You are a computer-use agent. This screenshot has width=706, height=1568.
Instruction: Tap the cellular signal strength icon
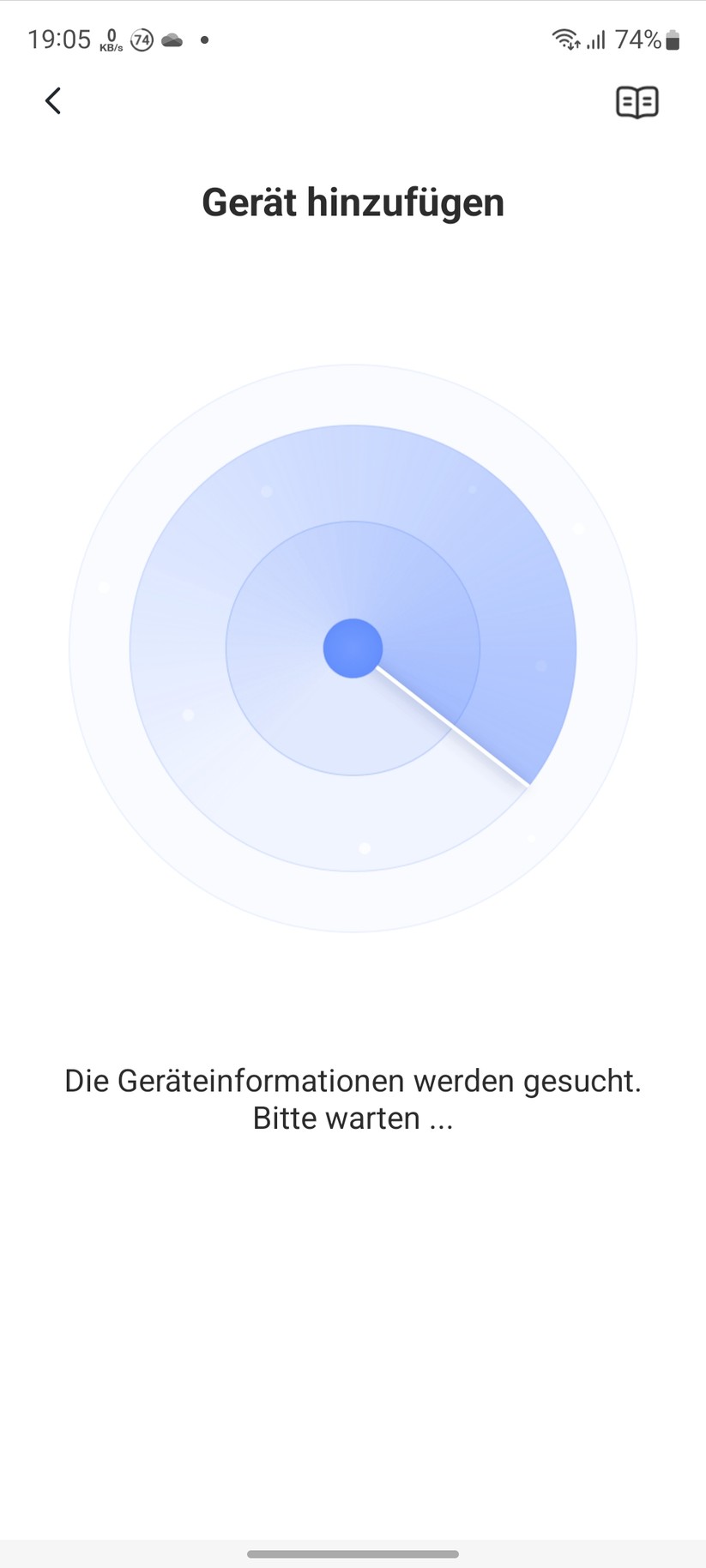pos(595,39)
